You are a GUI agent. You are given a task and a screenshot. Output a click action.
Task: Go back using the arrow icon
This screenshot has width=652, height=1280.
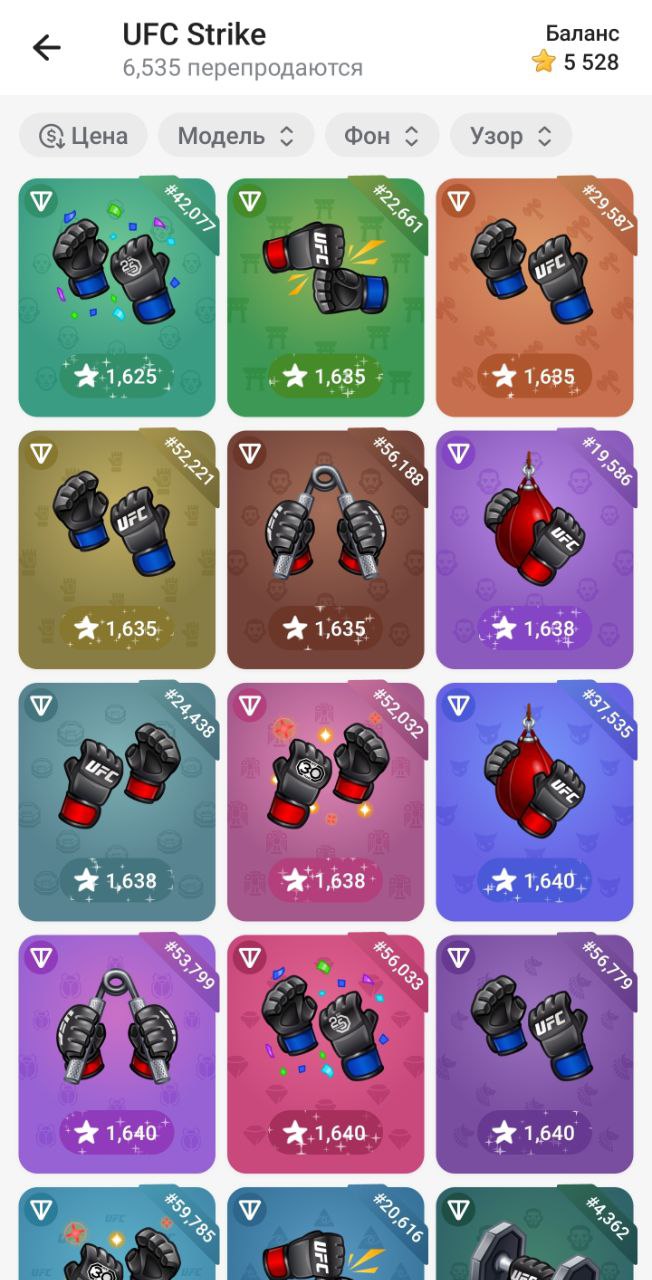point(46,47)
